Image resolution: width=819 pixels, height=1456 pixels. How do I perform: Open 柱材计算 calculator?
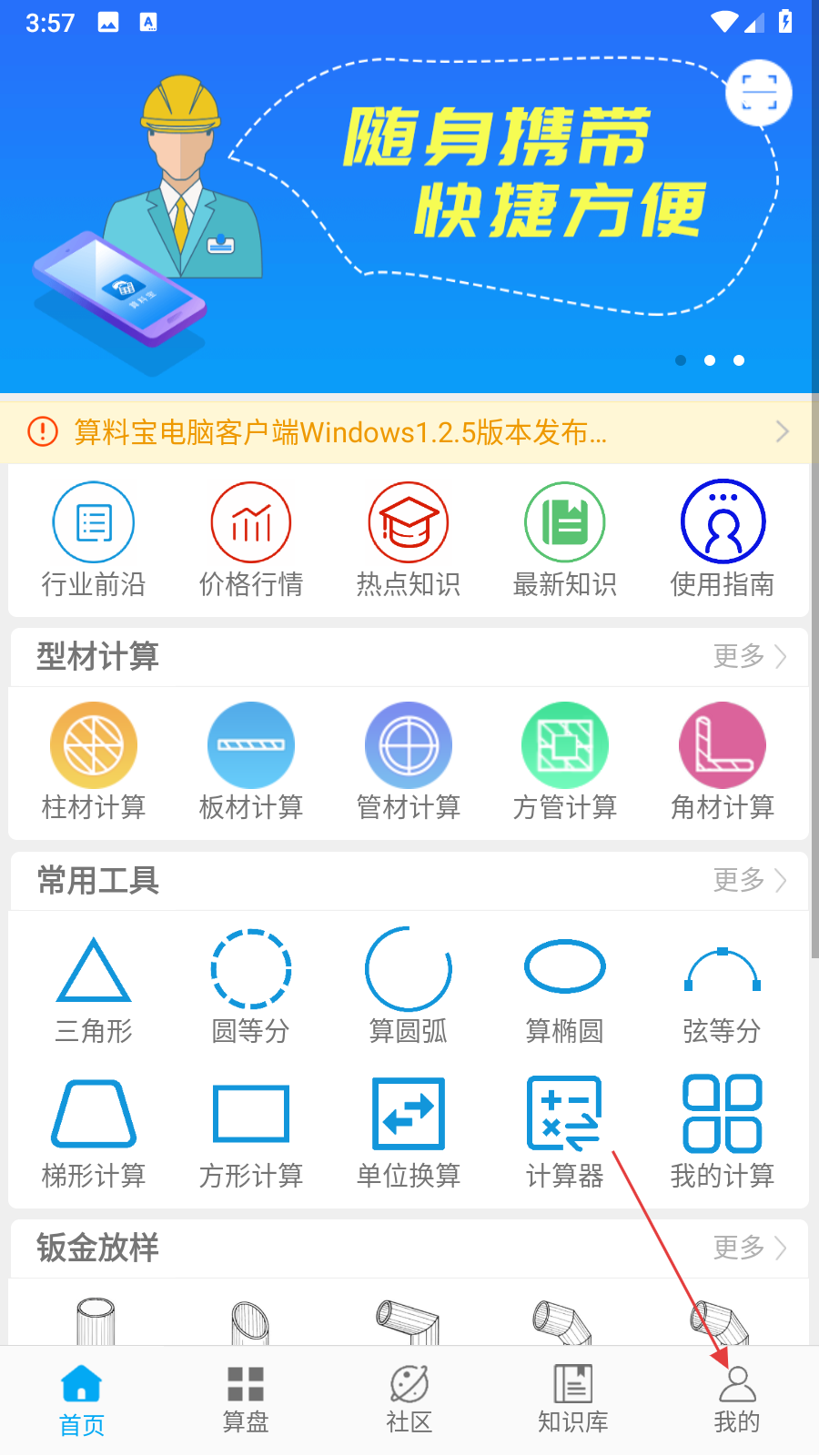click(x=94, y=762)
